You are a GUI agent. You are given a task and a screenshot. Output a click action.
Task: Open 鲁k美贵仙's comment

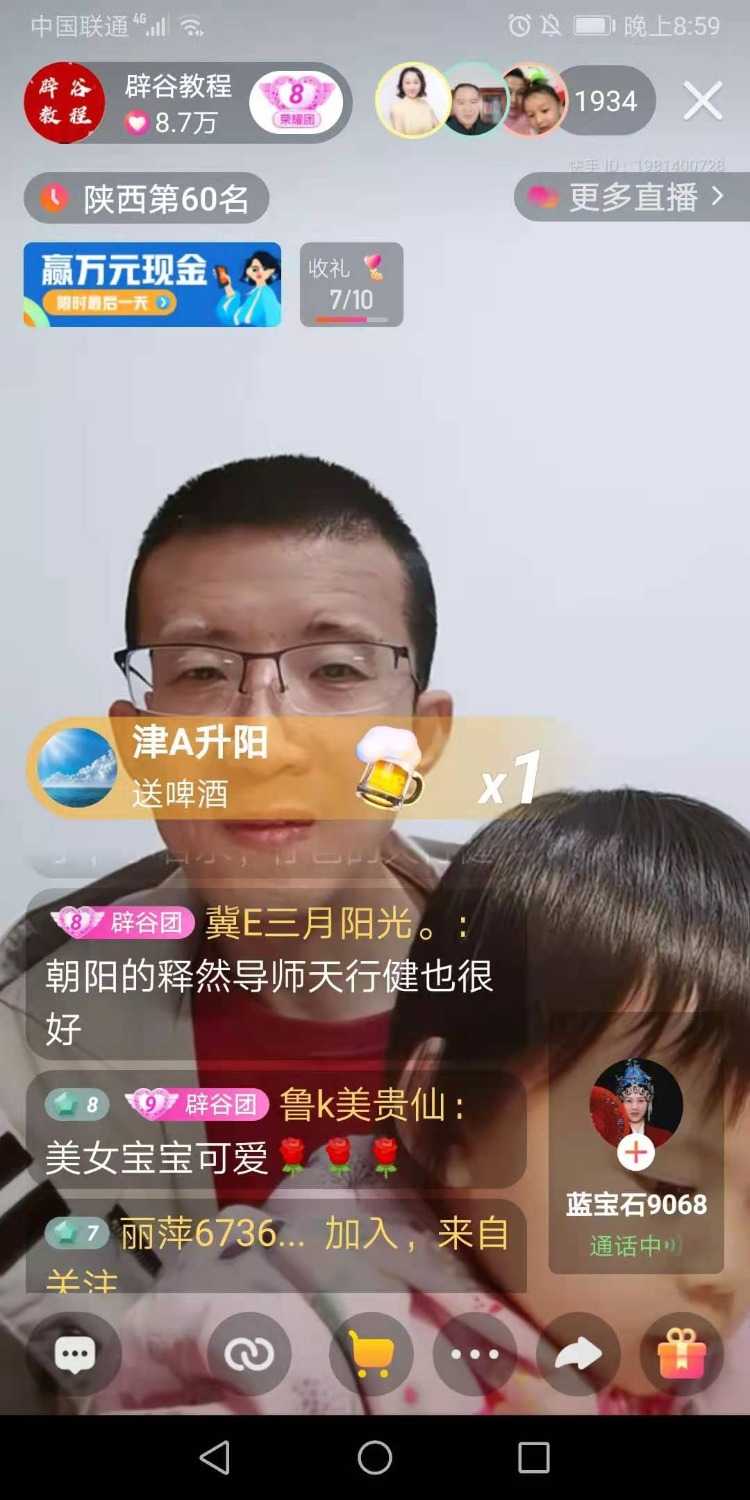(x=275, y=1130)
